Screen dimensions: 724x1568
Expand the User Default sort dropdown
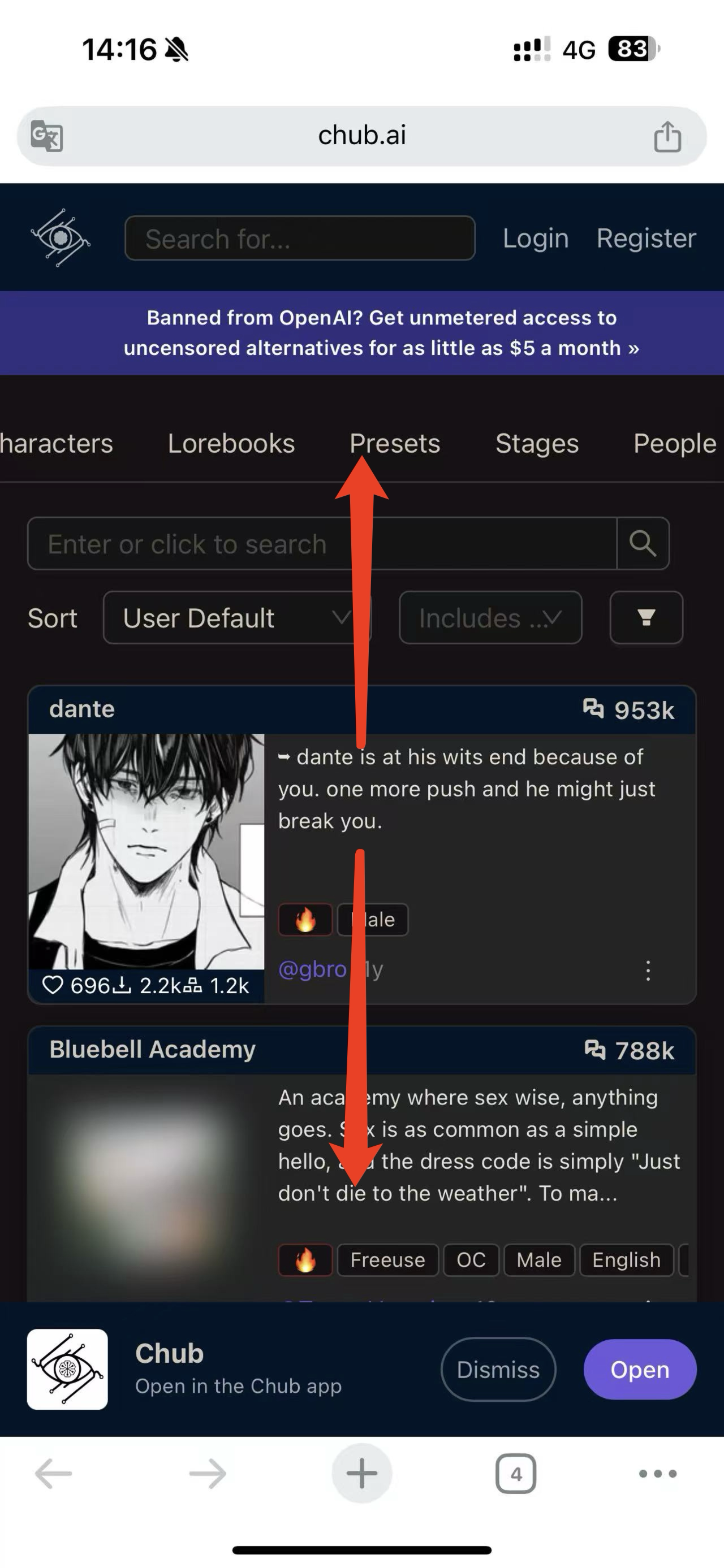coord(236,618)
